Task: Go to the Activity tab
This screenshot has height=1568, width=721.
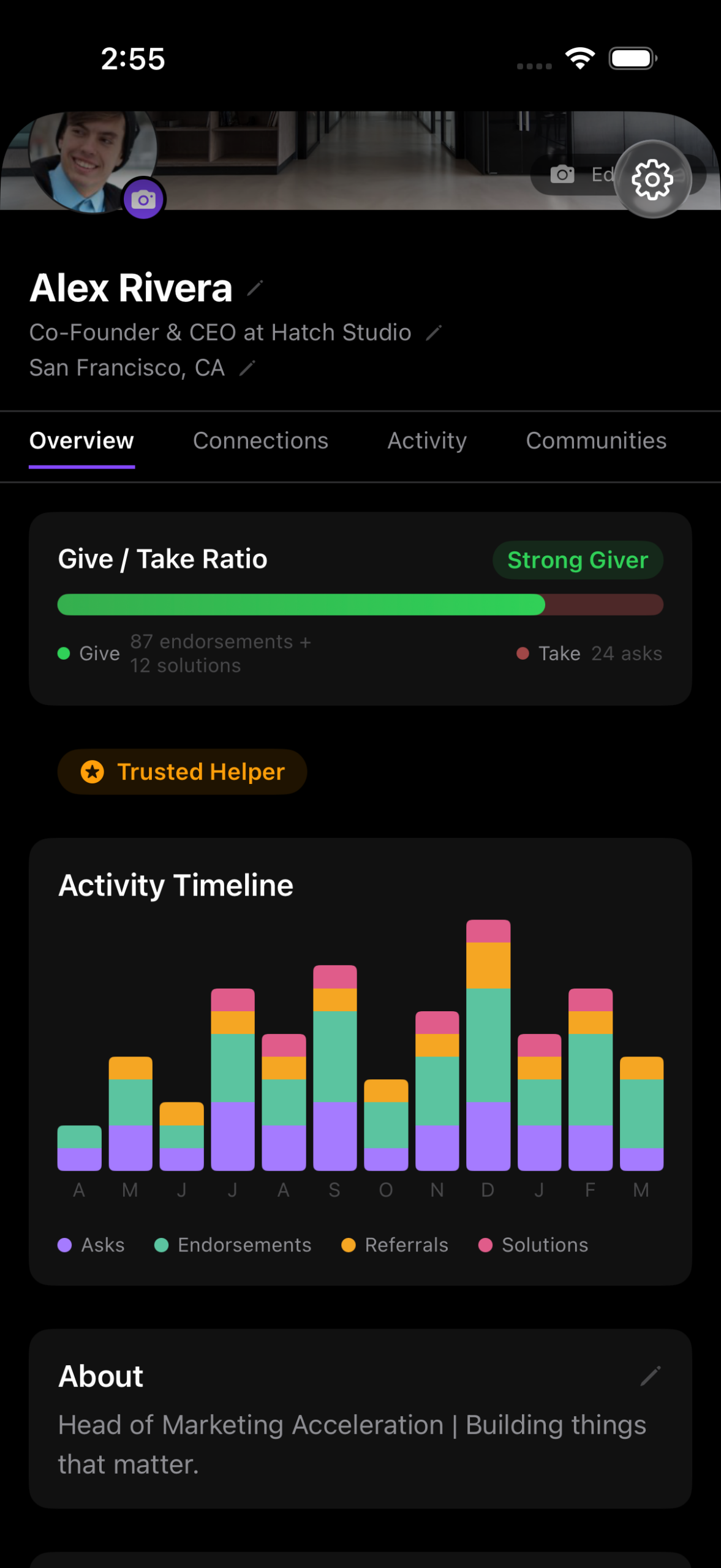Action: click(427, 441)
